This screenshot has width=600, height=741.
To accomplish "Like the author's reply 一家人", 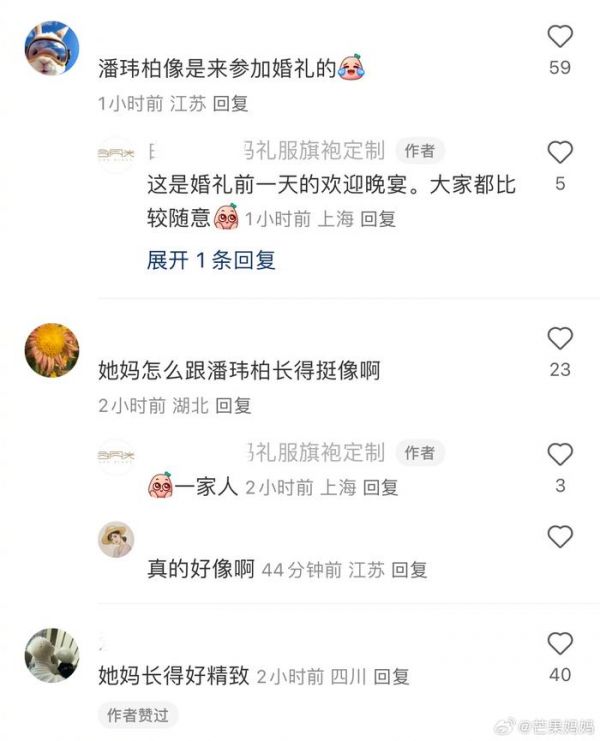I will coord(560,456).
